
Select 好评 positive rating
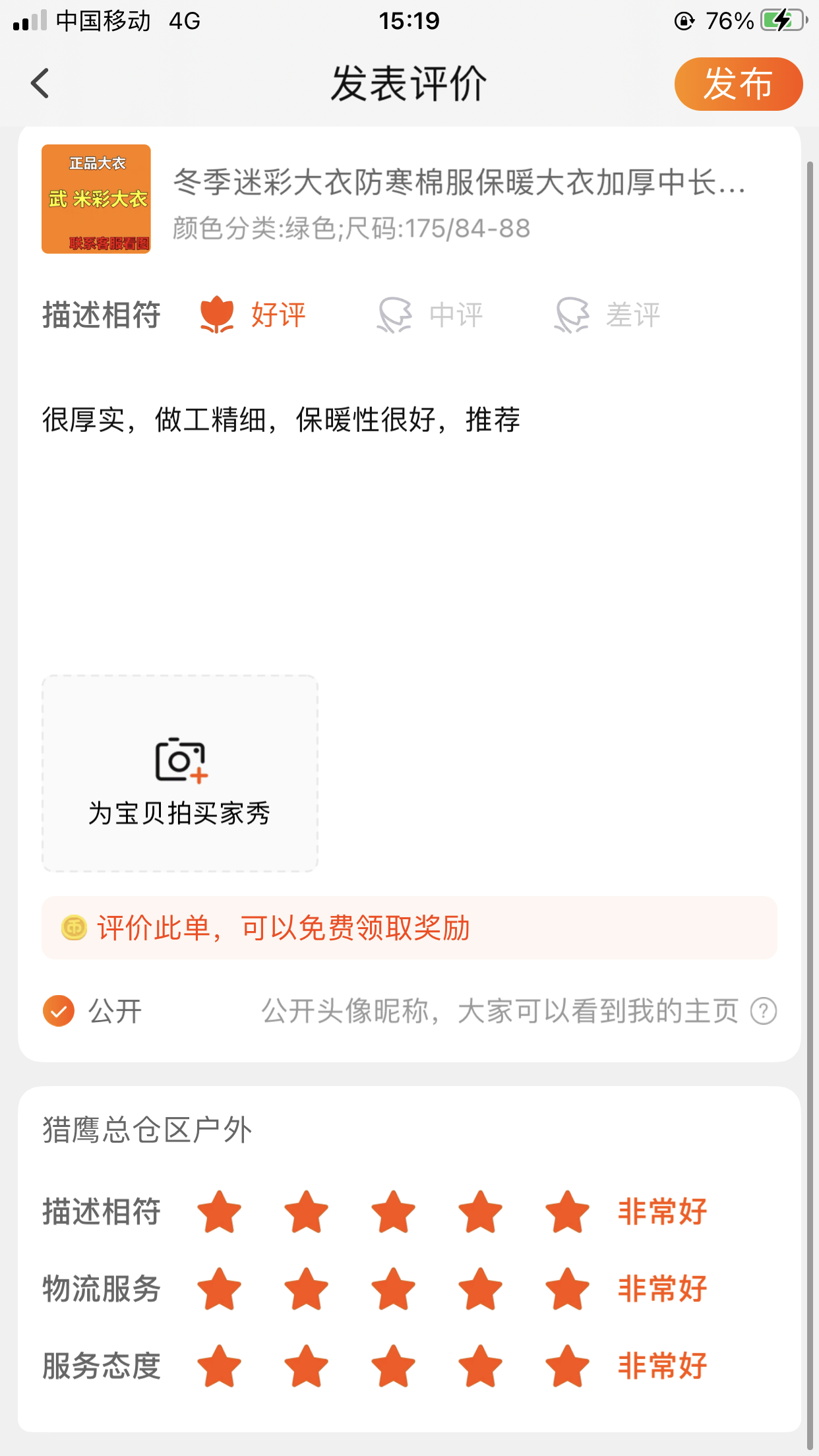tap(253, 315)
